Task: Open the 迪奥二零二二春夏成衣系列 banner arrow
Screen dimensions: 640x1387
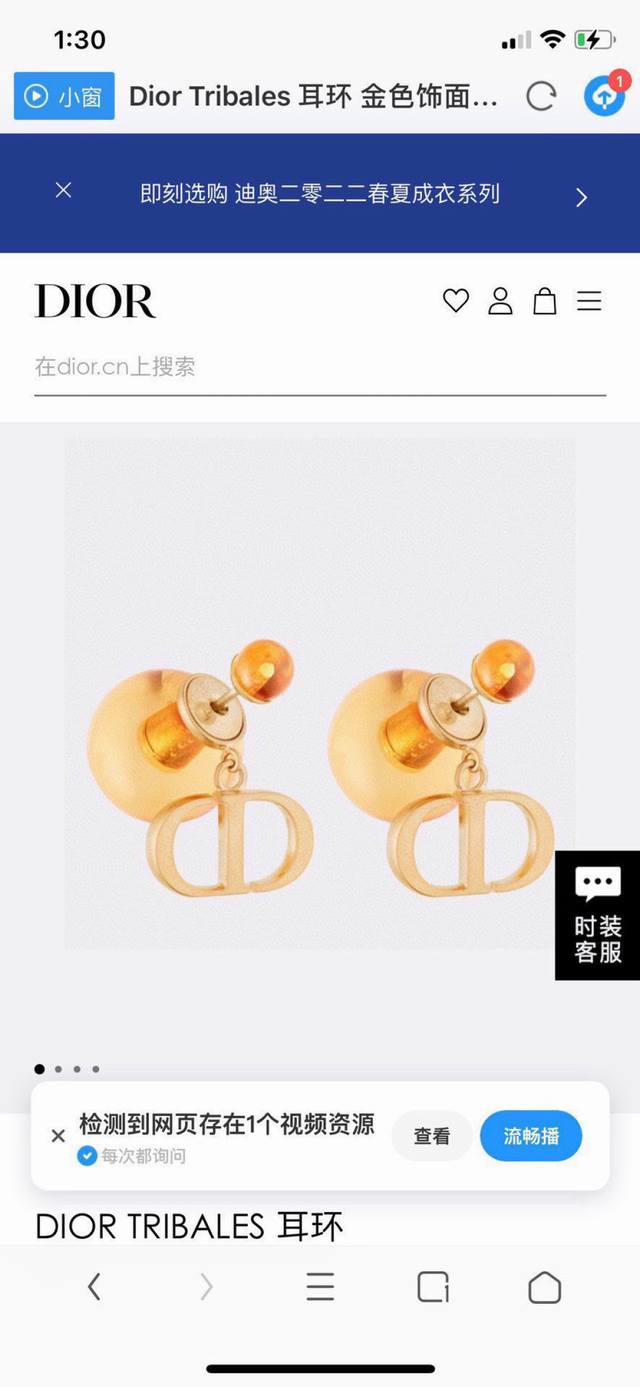Action: pyautogui.click(x=582, y=197)
